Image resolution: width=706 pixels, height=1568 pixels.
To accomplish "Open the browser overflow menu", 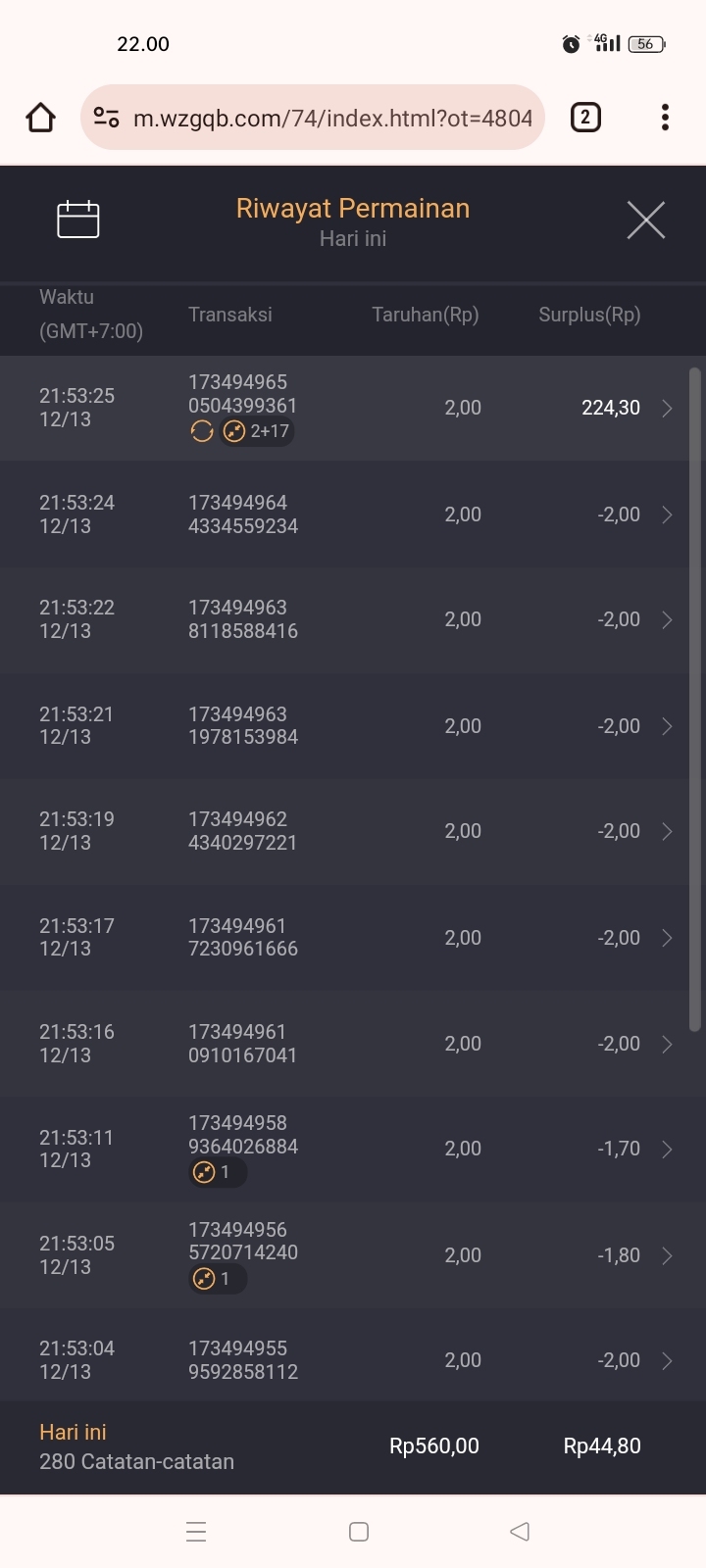I will click(x=665, y=118).
